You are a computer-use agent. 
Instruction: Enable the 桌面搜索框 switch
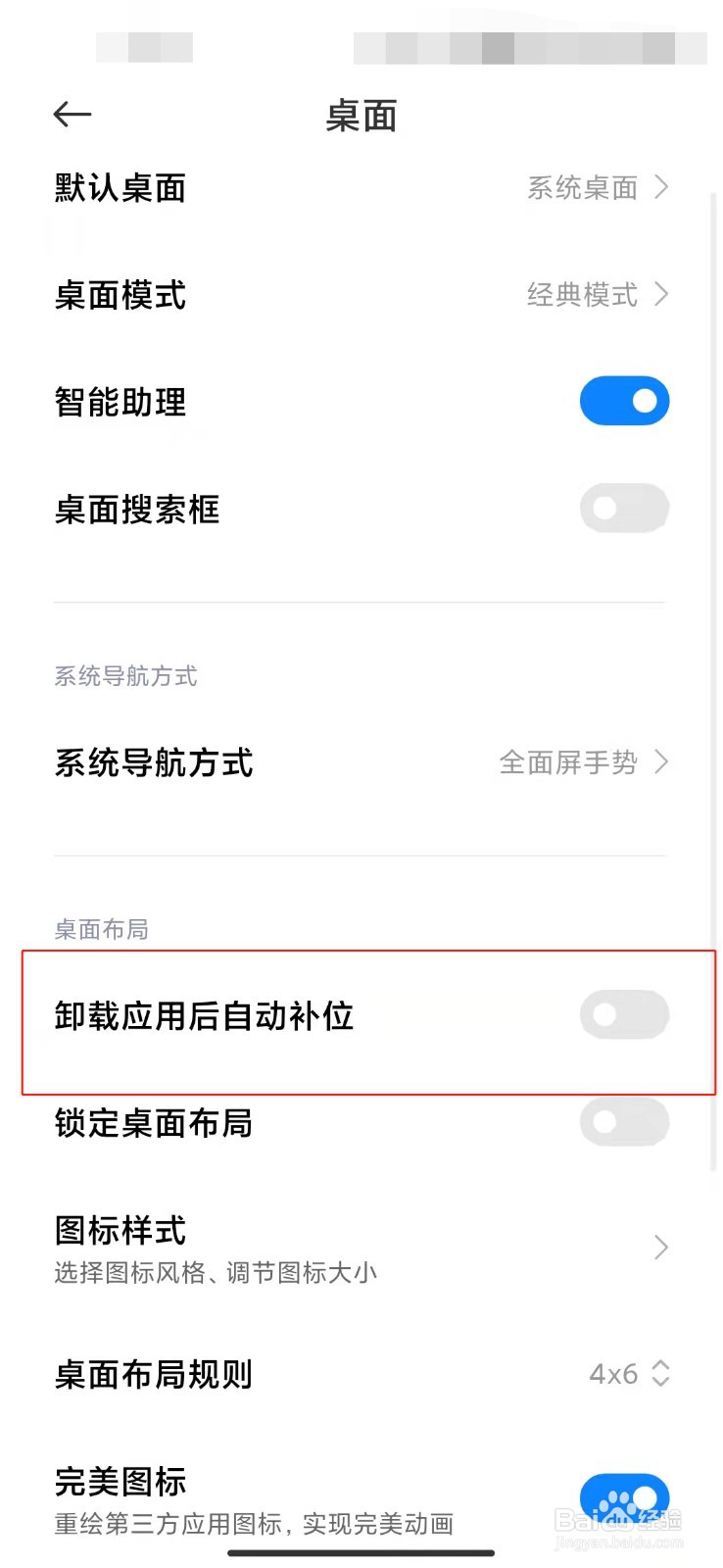point(624,508)
